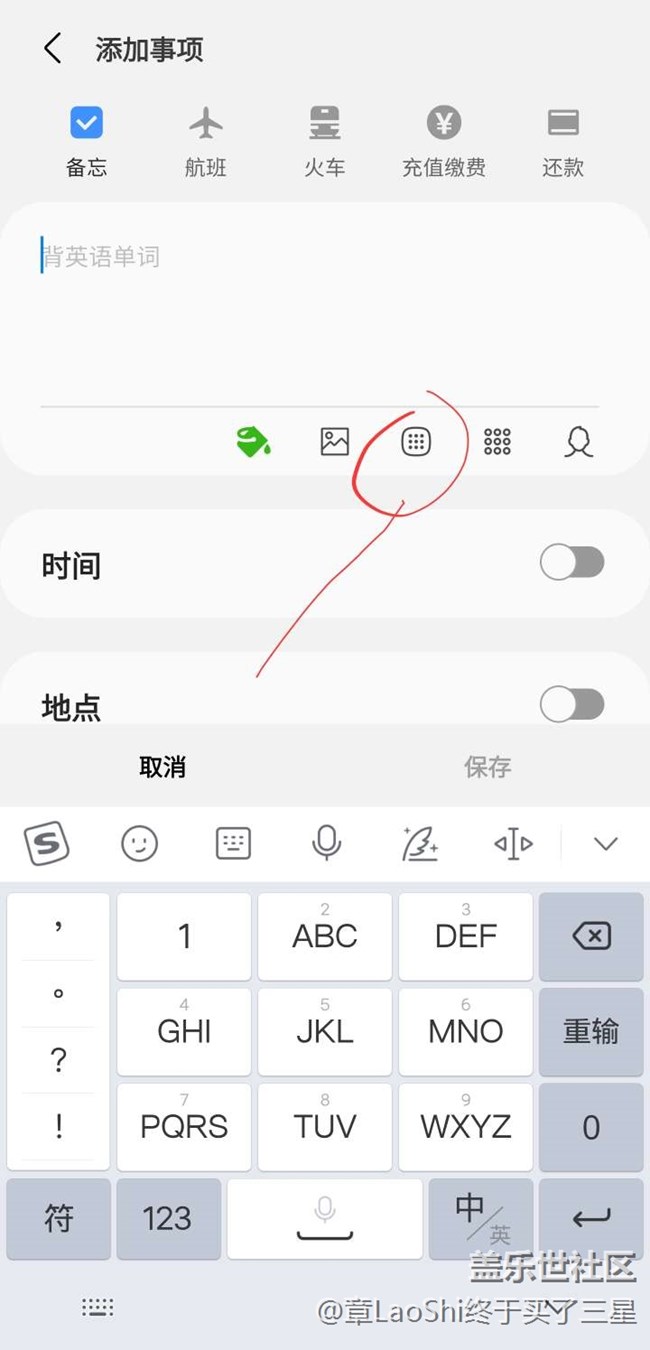The width and height of the screenshot is (650, 1350).
Task: Open the emoji panel on the keyboard
Action: [140, 844]
